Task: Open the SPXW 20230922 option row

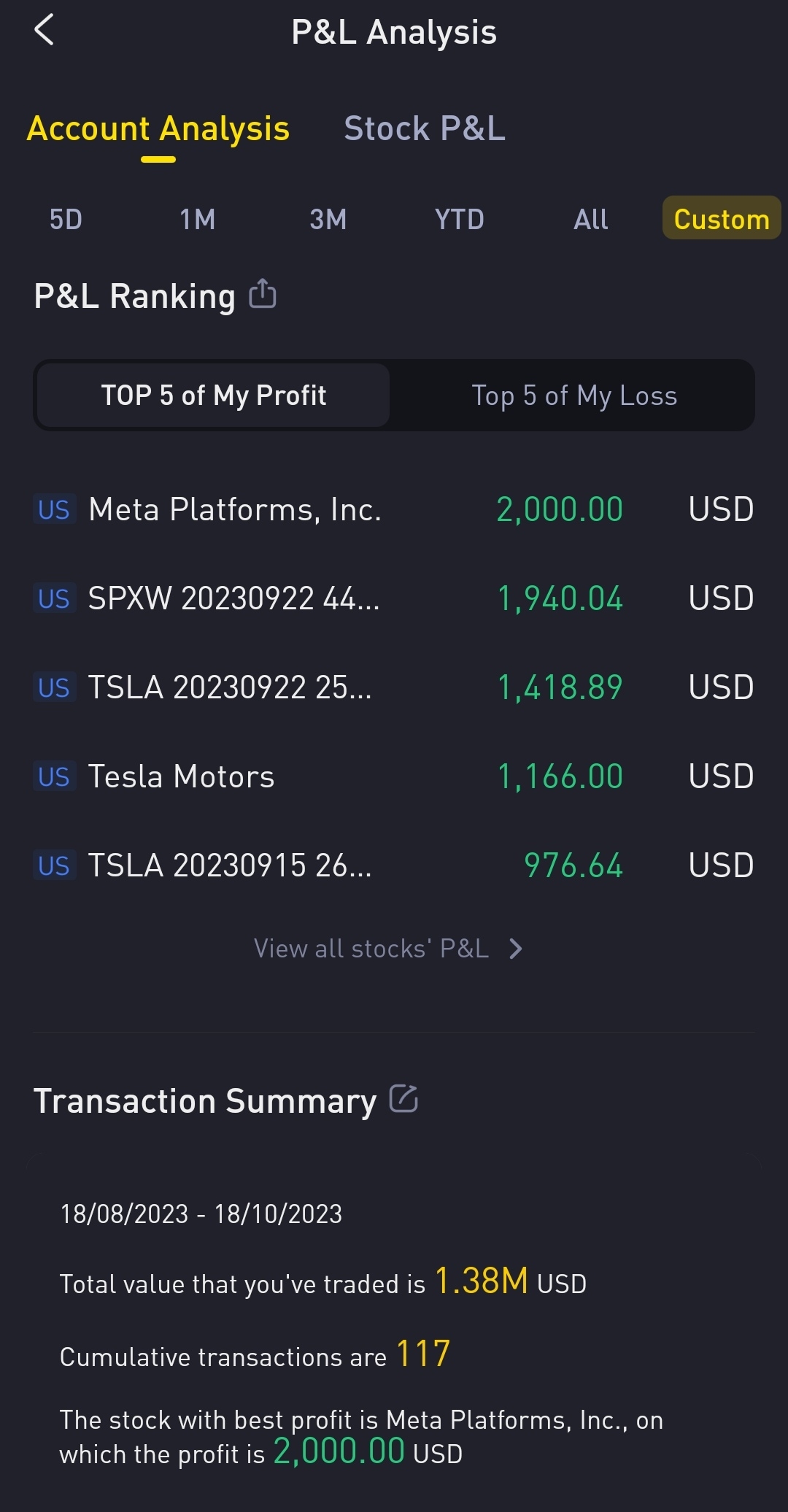Action: (394, 598)
